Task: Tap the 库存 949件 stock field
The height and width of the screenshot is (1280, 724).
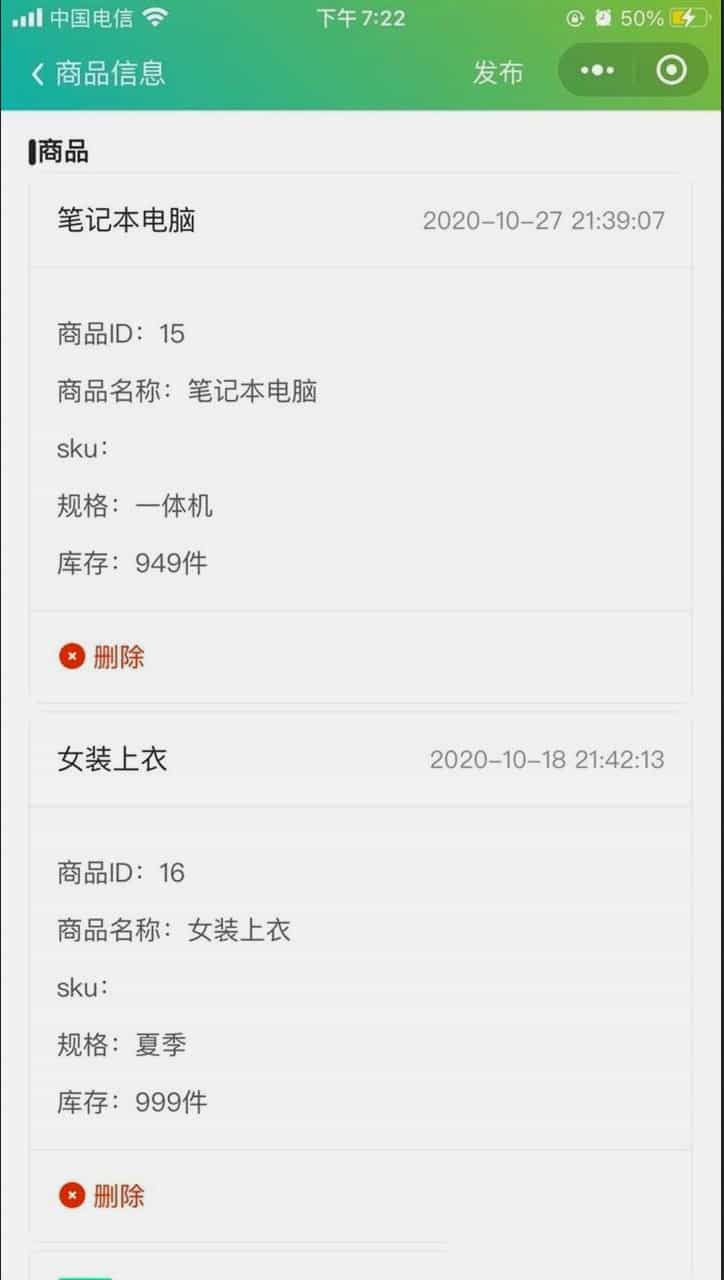Action: click(130, 564)
